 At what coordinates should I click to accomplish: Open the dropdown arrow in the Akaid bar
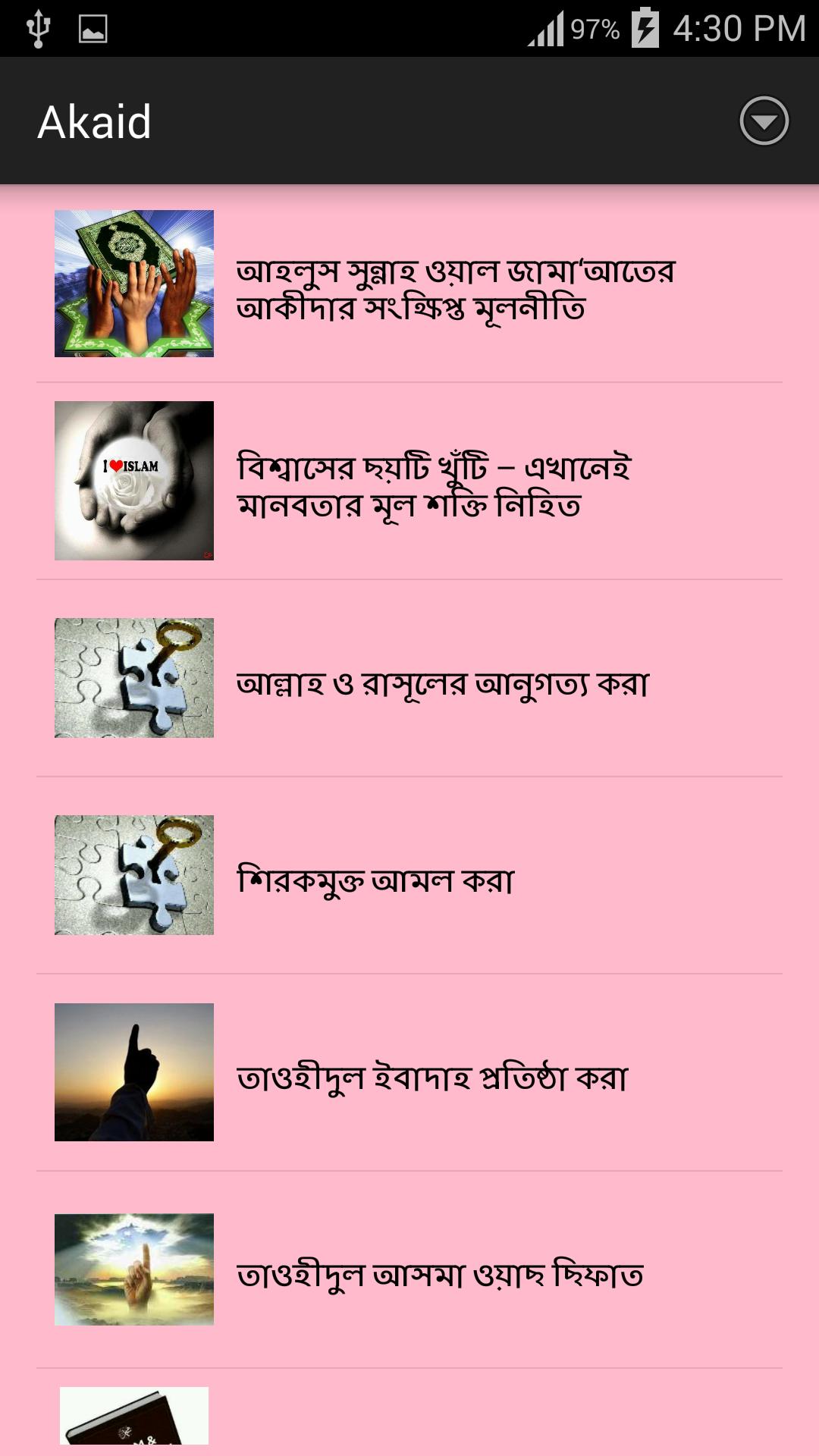[x=764, y=121]
